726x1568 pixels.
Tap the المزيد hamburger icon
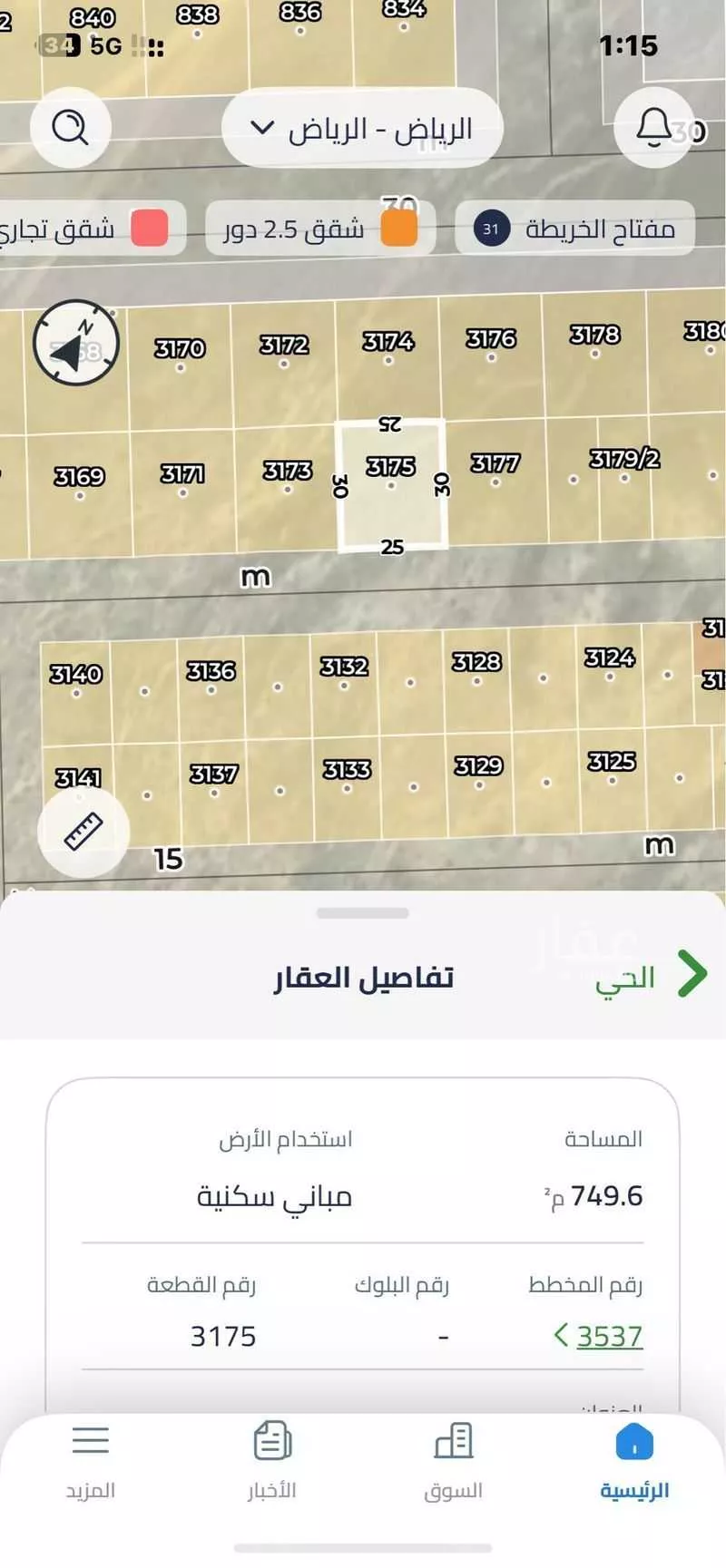(x=90, y=1441)
